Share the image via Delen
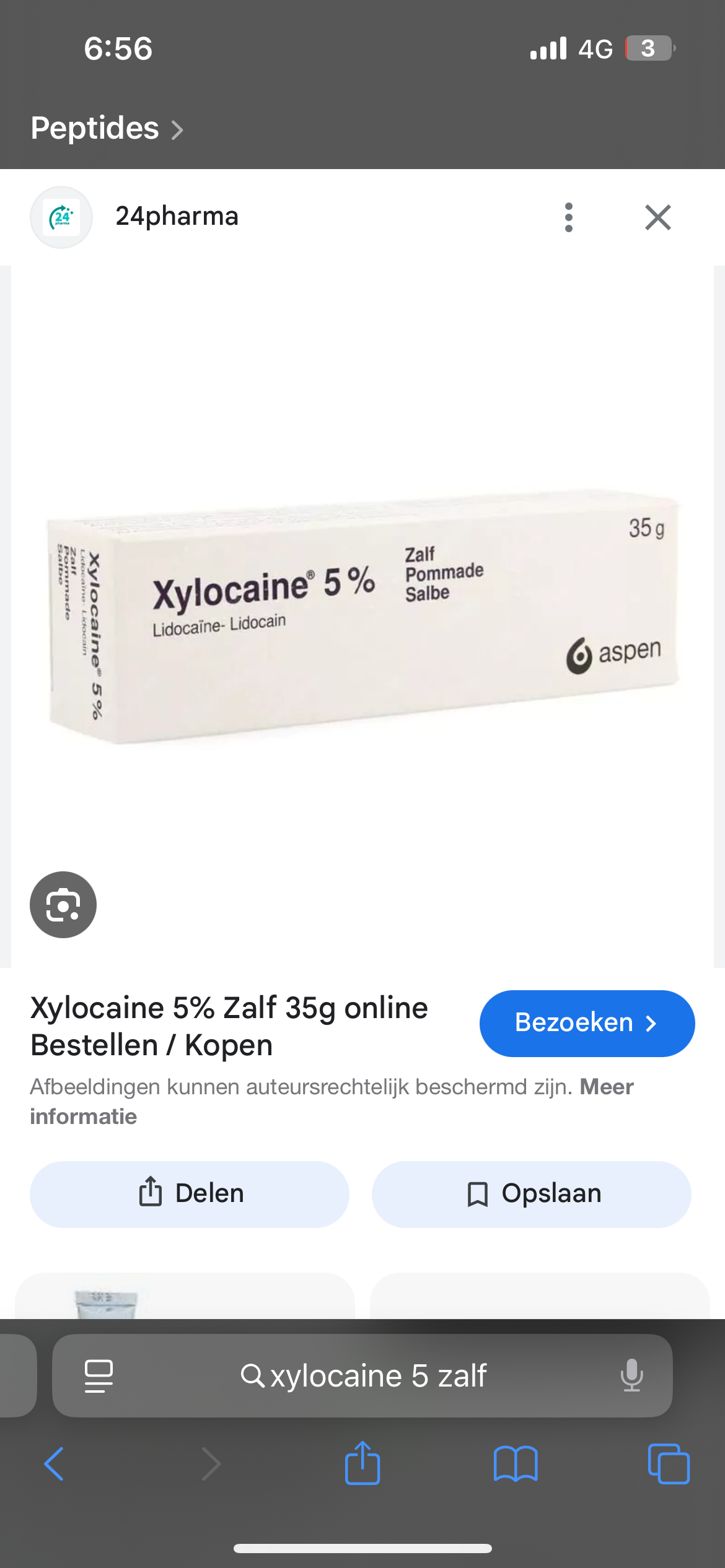This screenshot has height=1568, width=725. (190, 1194)
